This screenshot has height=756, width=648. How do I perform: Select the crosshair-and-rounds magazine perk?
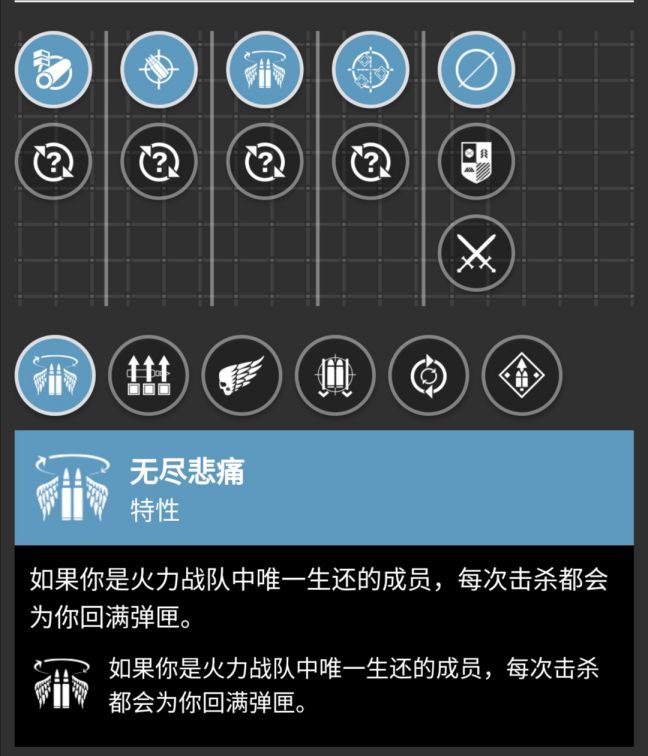[x=159, y=71]
